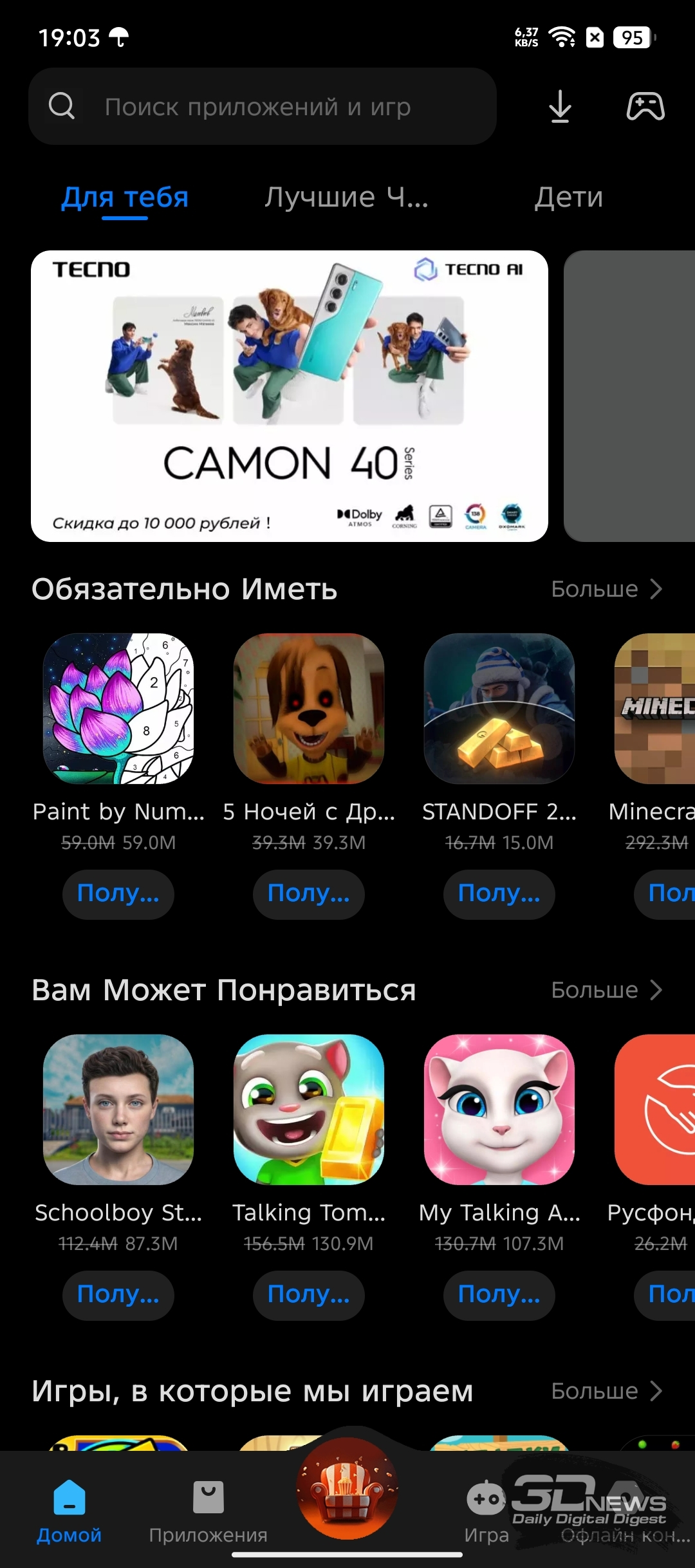This screenshot has width=695, height=1568.
Task: Get the Paint by Number app
Action: pos(118,894)
